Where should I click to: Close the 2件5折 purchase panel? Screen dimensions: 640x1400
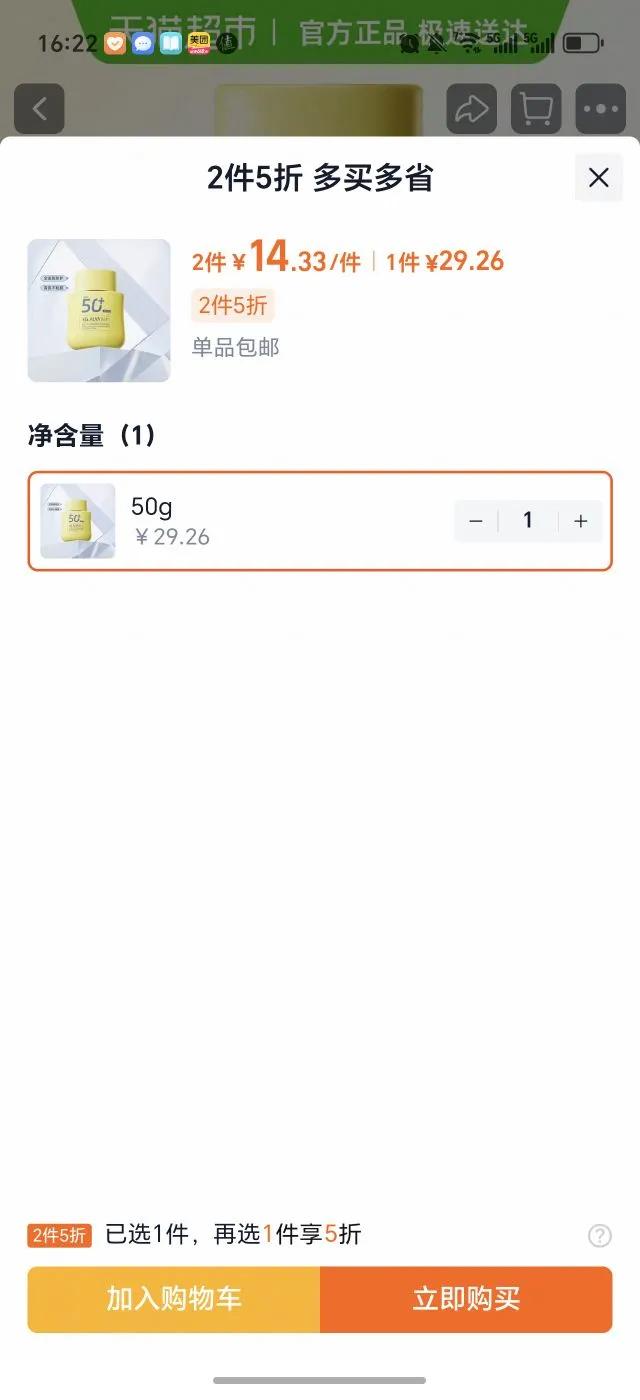(598, 178)
